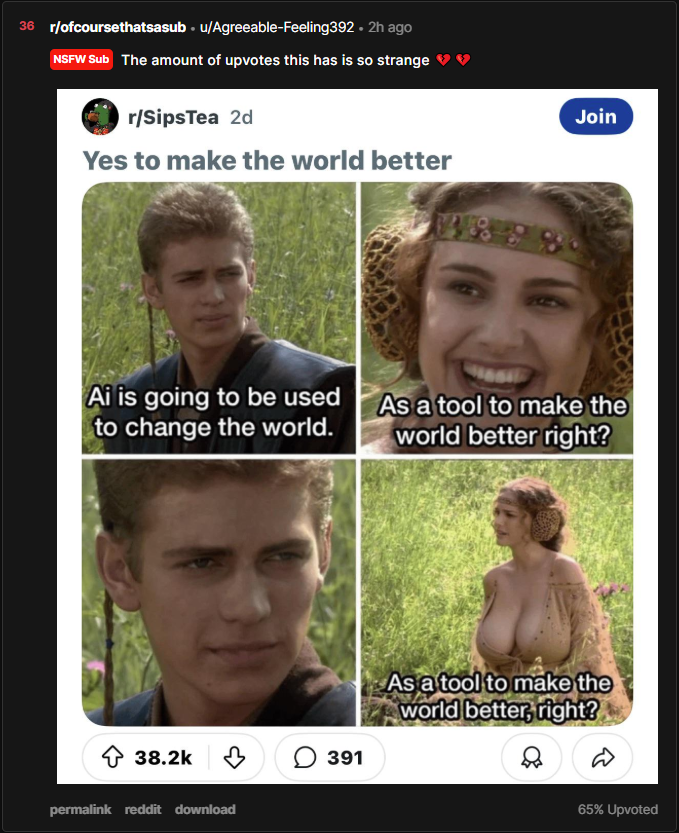Open the permalink for this post

80,809
